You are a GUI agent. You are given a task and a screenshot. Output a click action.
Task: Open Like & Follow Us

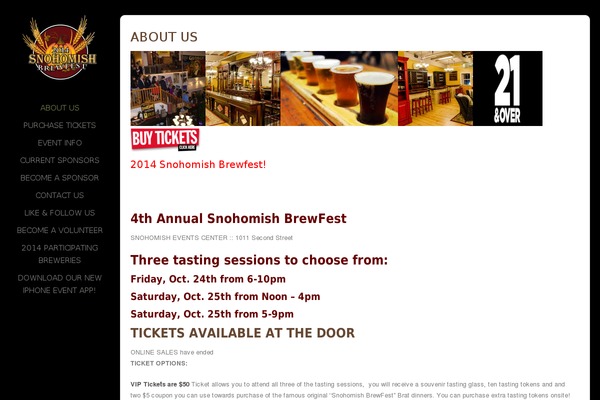pyautogui.click(x=60, y=213)
